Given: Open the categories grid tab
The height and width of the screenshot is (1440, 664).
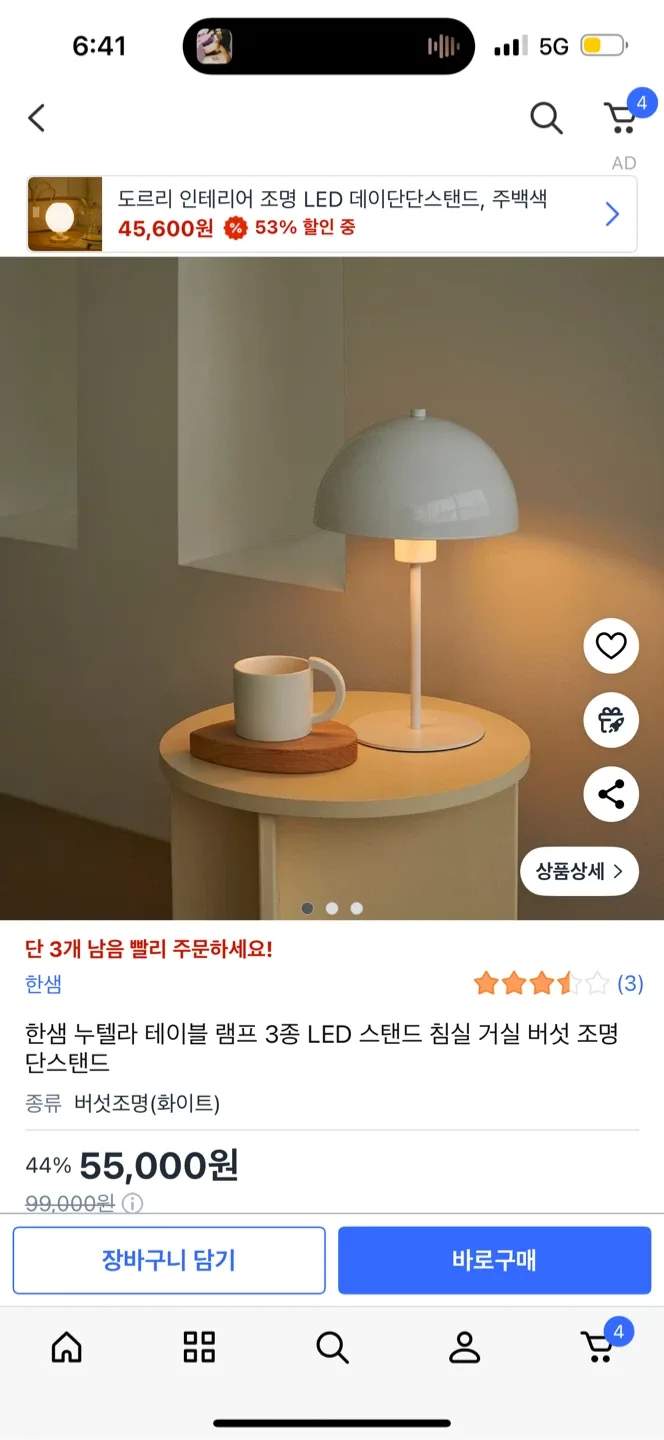Looking at the screenshot, I should pyautogui.click(x=199, y=1348).
